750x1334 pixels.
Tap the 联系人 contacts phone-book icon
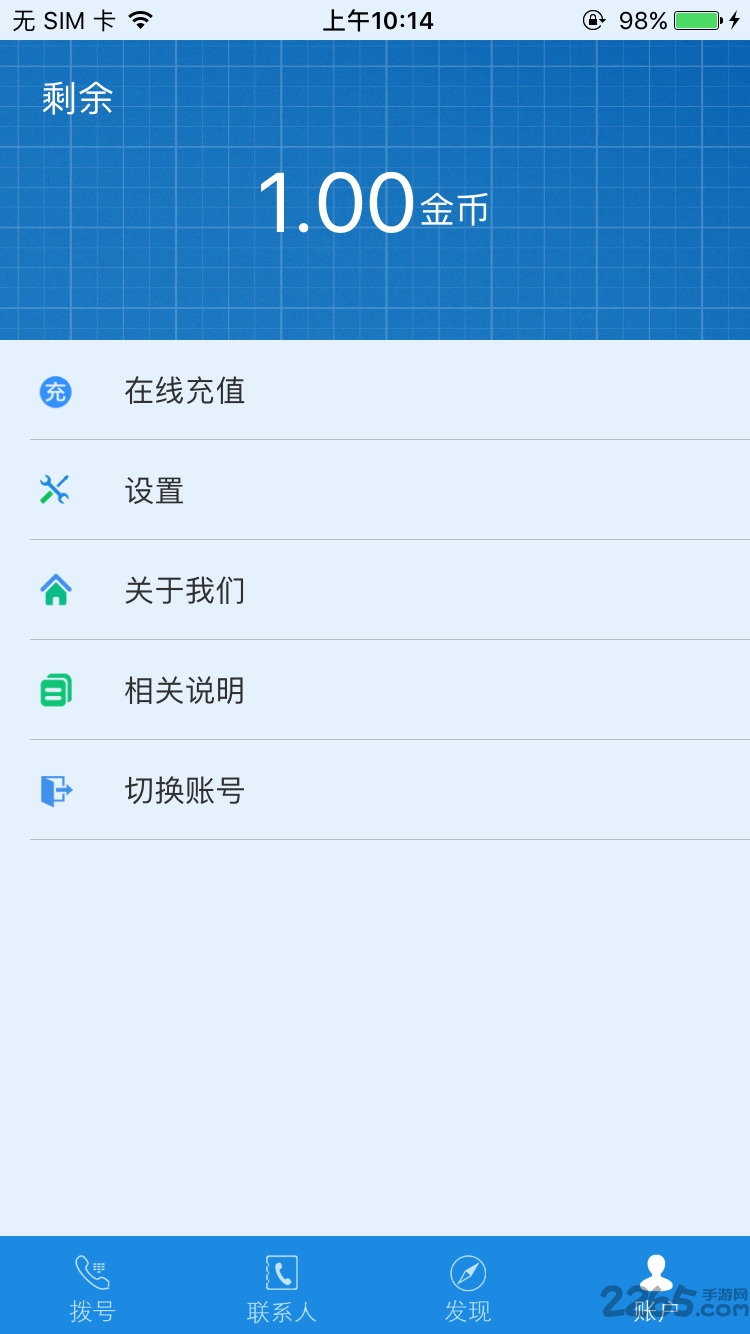click(x=281, y=1272)
